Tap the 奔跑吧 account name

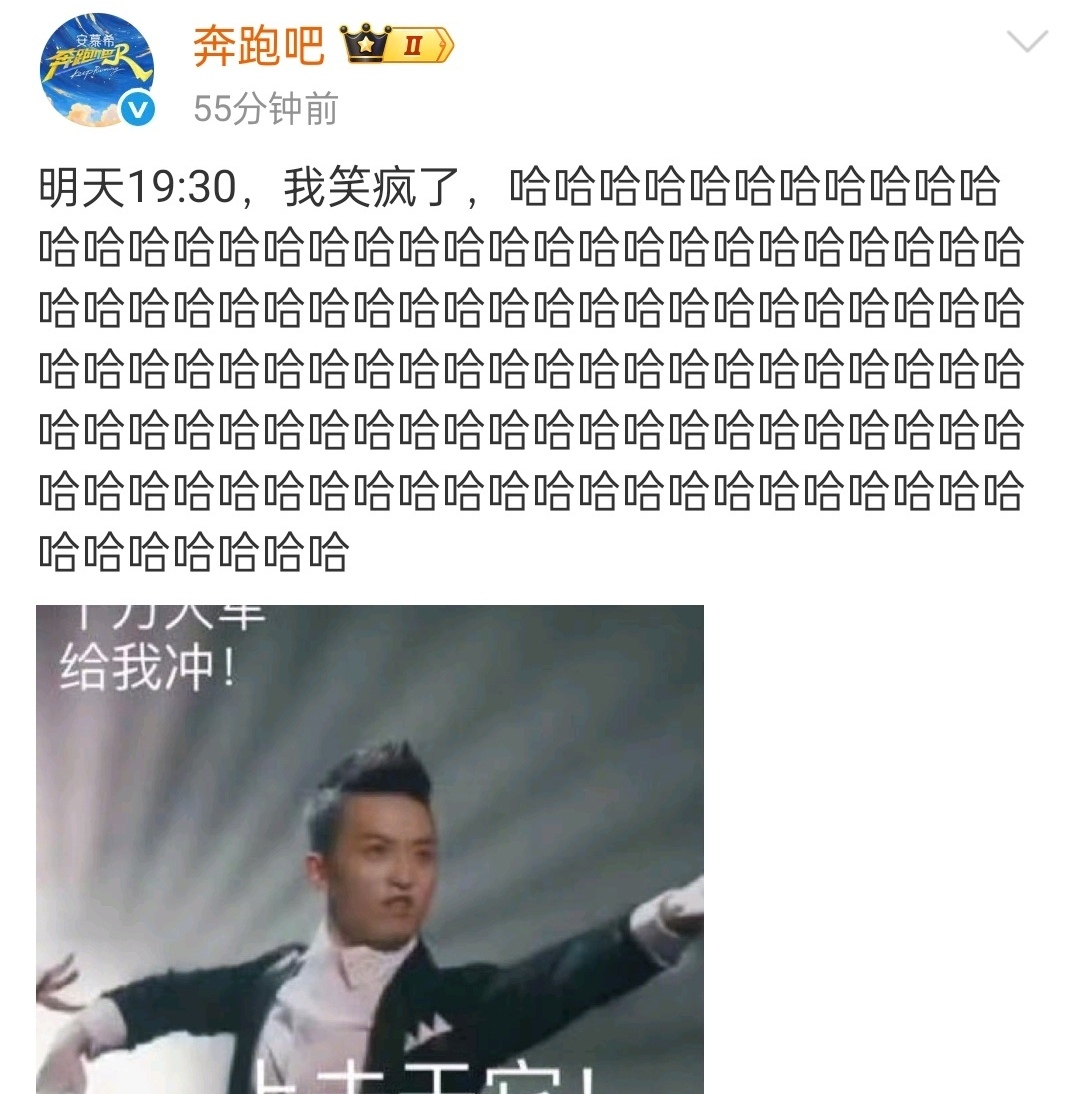click(258, 45)
